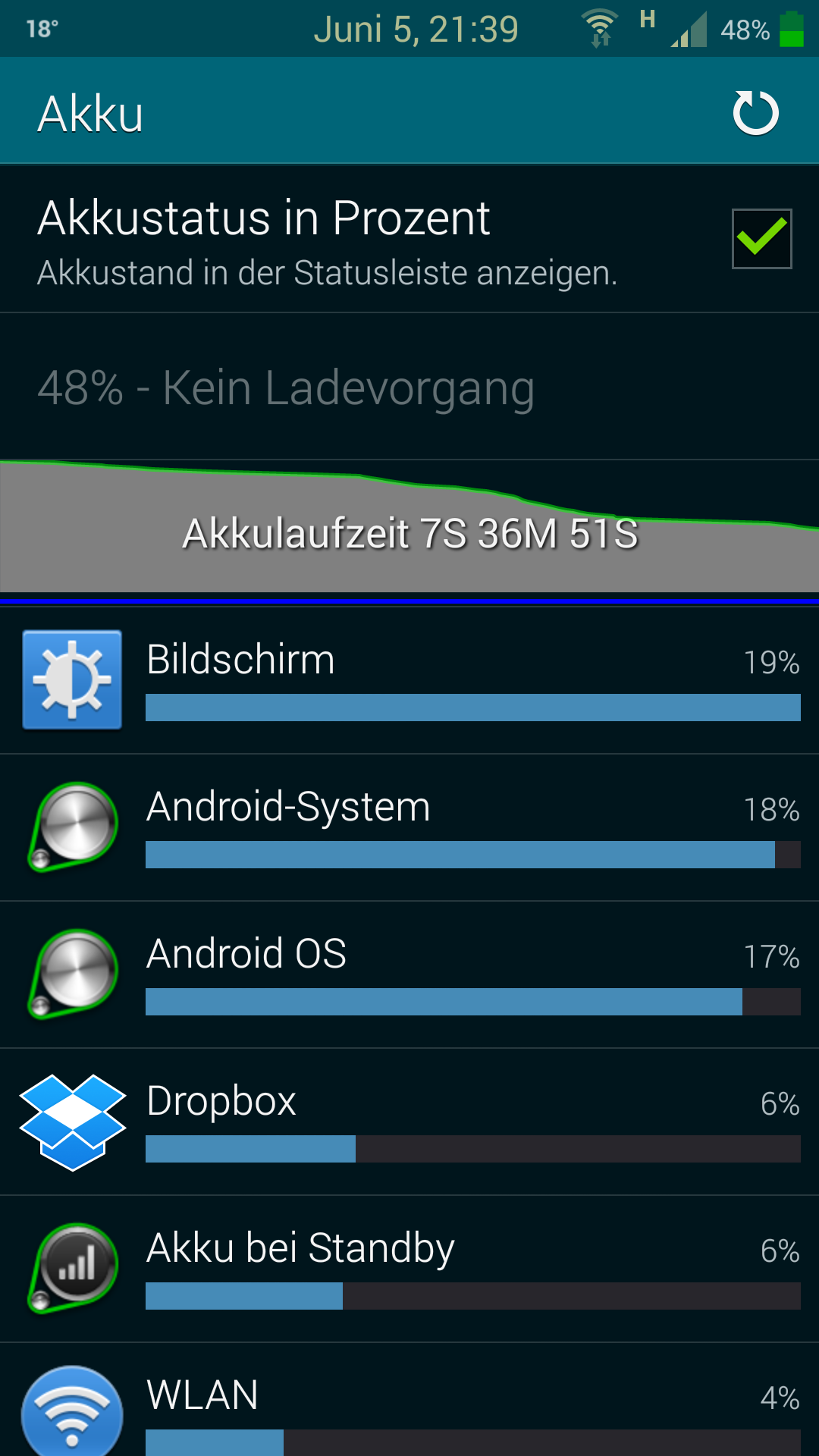Open the Akkulaufzeit battery history graph
819x1456 pixels.
(409, 527)
